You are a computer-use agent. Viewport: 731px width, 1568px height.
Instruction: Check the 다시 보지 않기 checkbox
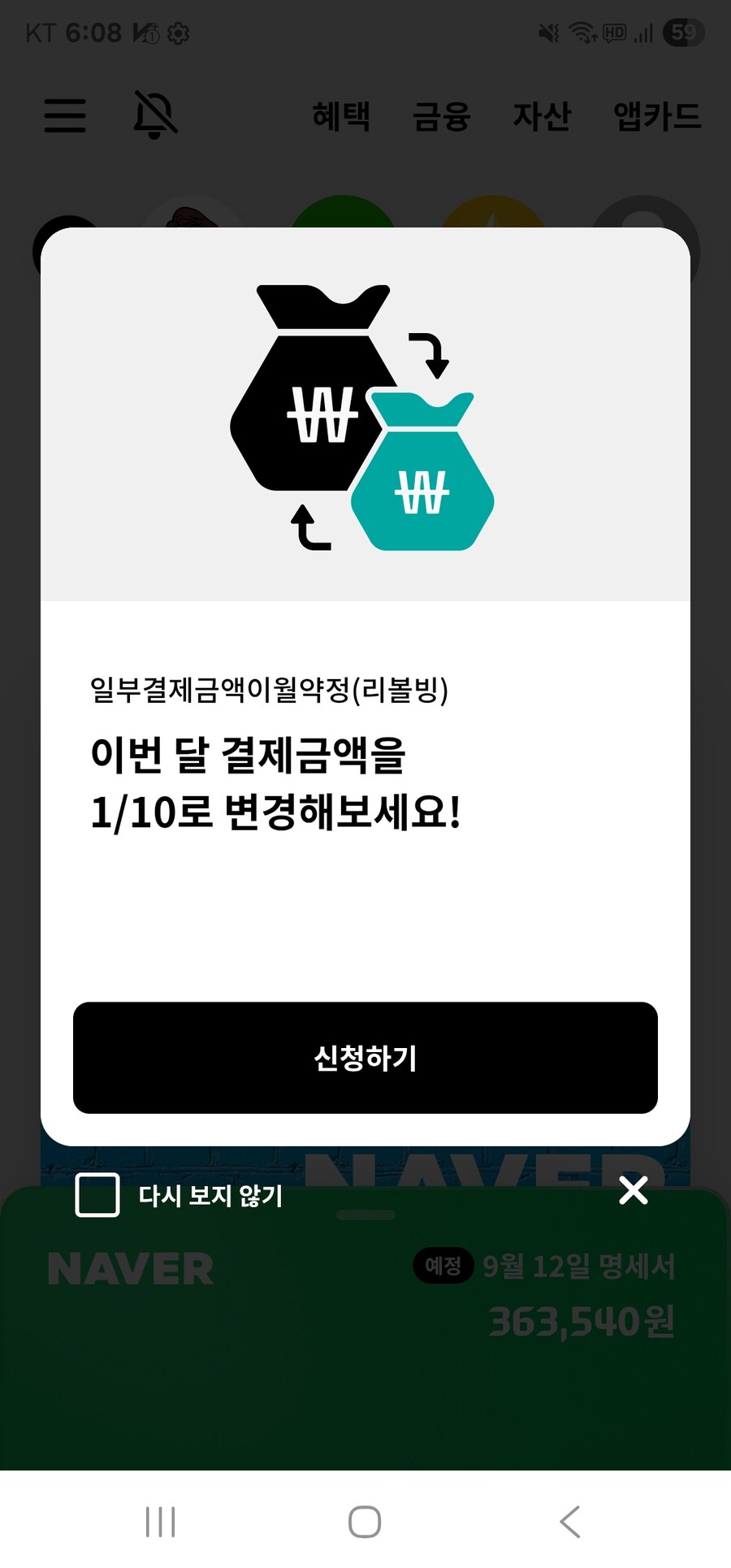coord(97,1195)
